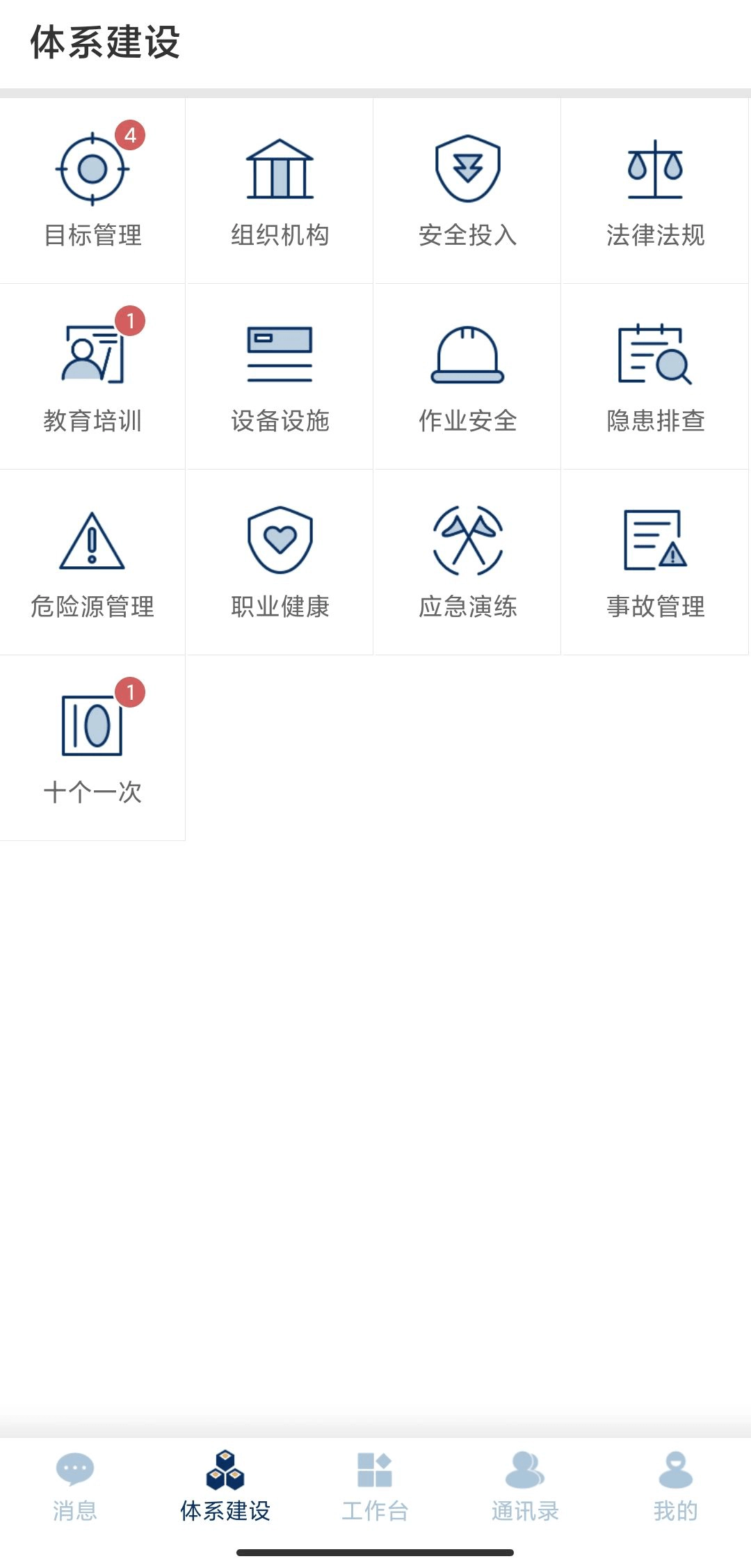
Task: Switch to the 消息 (Messages) tab
Action: (x=74, y=1485)
